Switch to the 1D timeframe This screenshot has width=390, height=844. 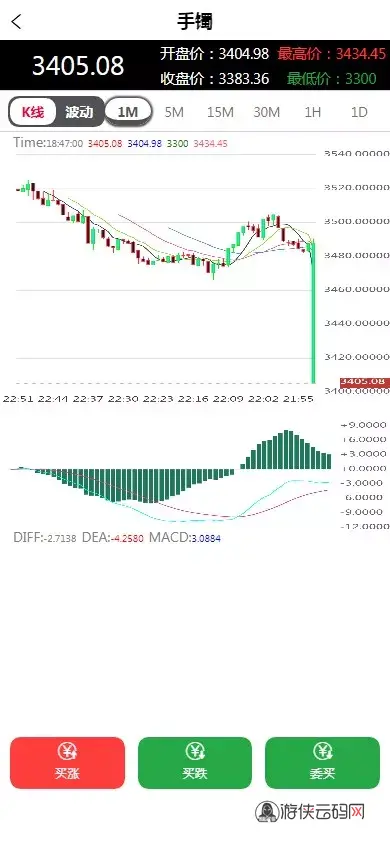[359, 112]
